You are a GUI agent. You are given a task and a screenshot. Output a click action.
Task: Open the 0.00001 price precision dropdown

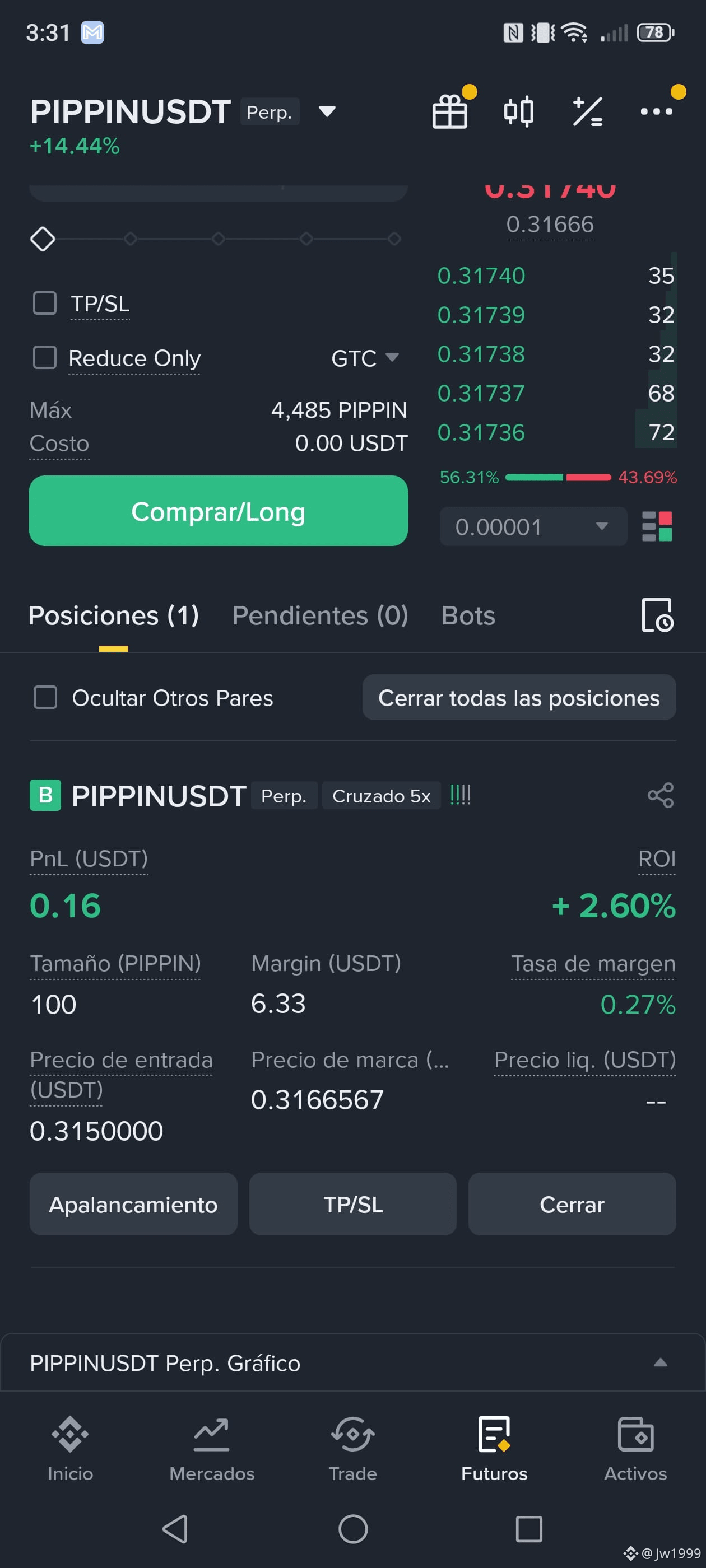click(x=533, y=526)
